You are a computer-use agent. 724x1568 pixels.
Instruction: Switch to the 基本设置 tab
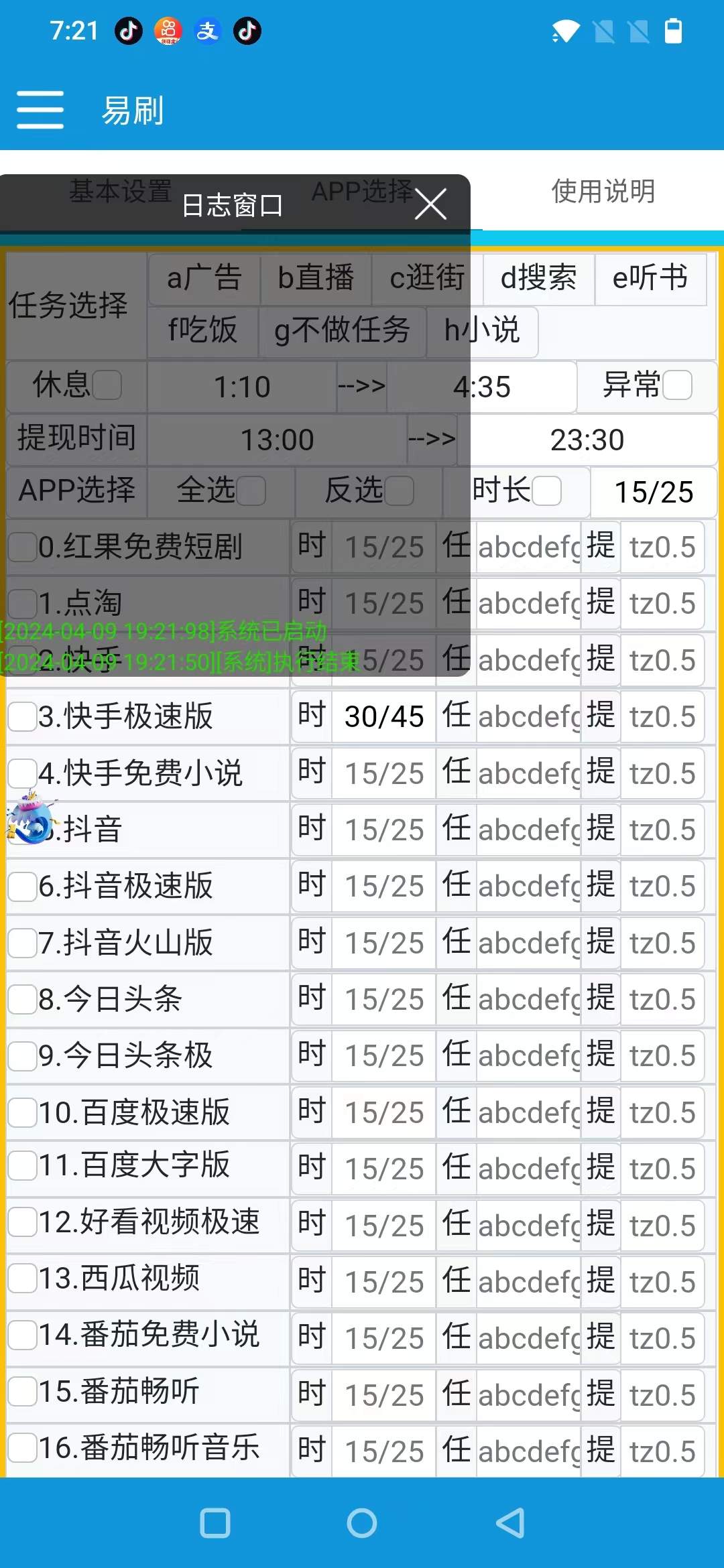point(122,190)
